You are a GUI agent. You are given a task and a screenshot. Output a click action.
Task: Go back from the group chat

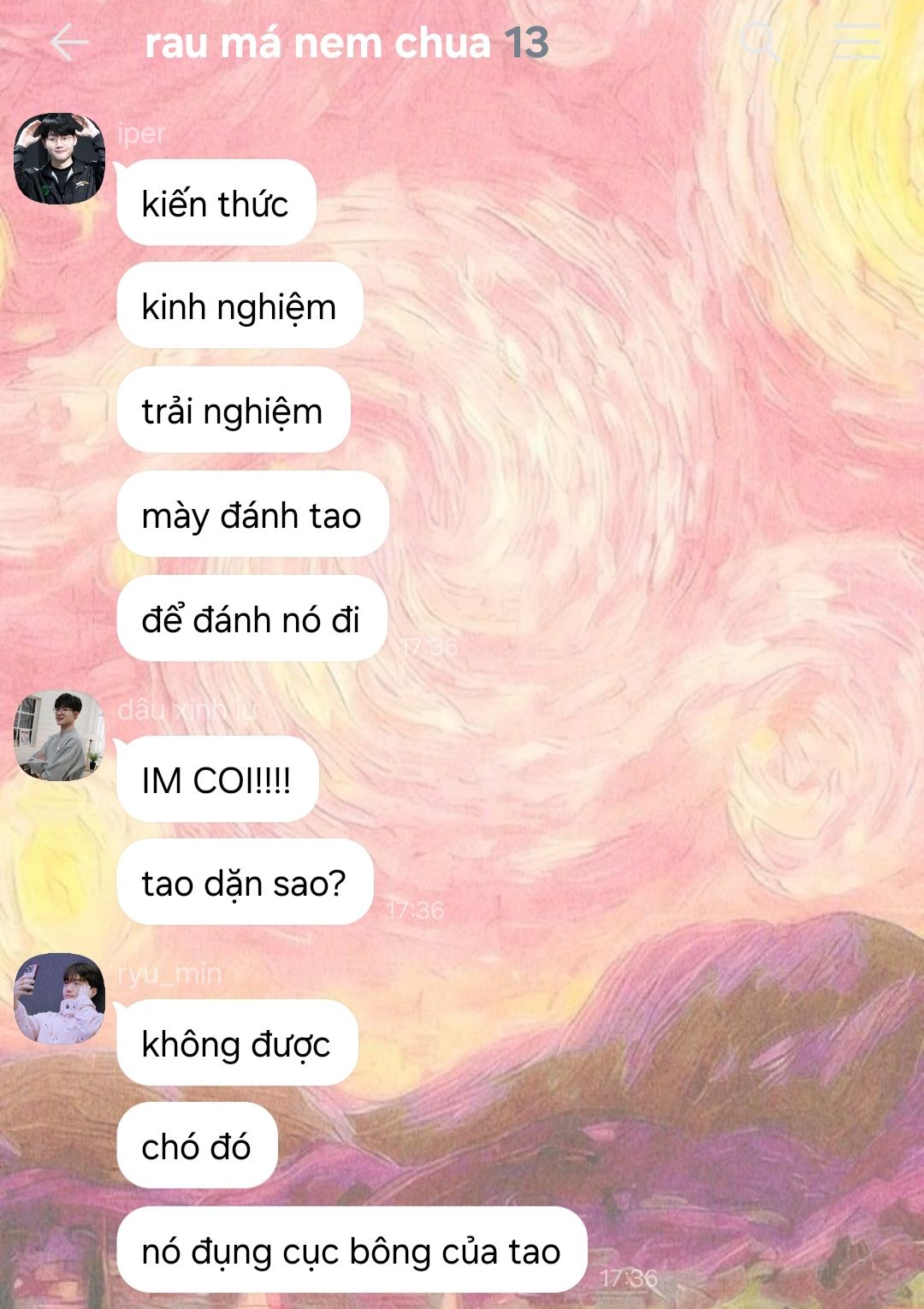[68, 43]
